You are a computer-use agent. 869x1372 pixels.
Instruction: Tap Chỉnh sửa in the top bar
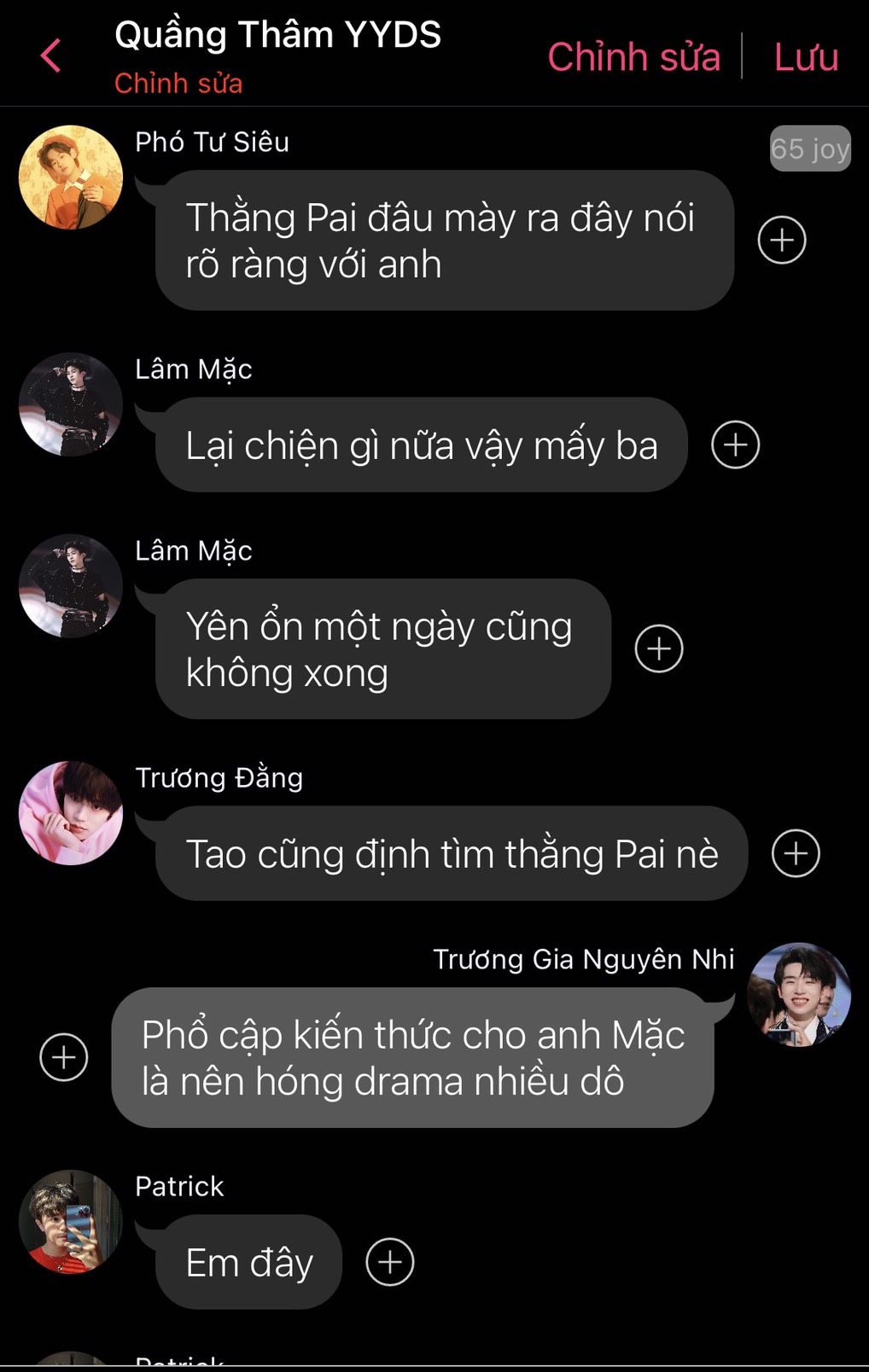click(633, 57)
